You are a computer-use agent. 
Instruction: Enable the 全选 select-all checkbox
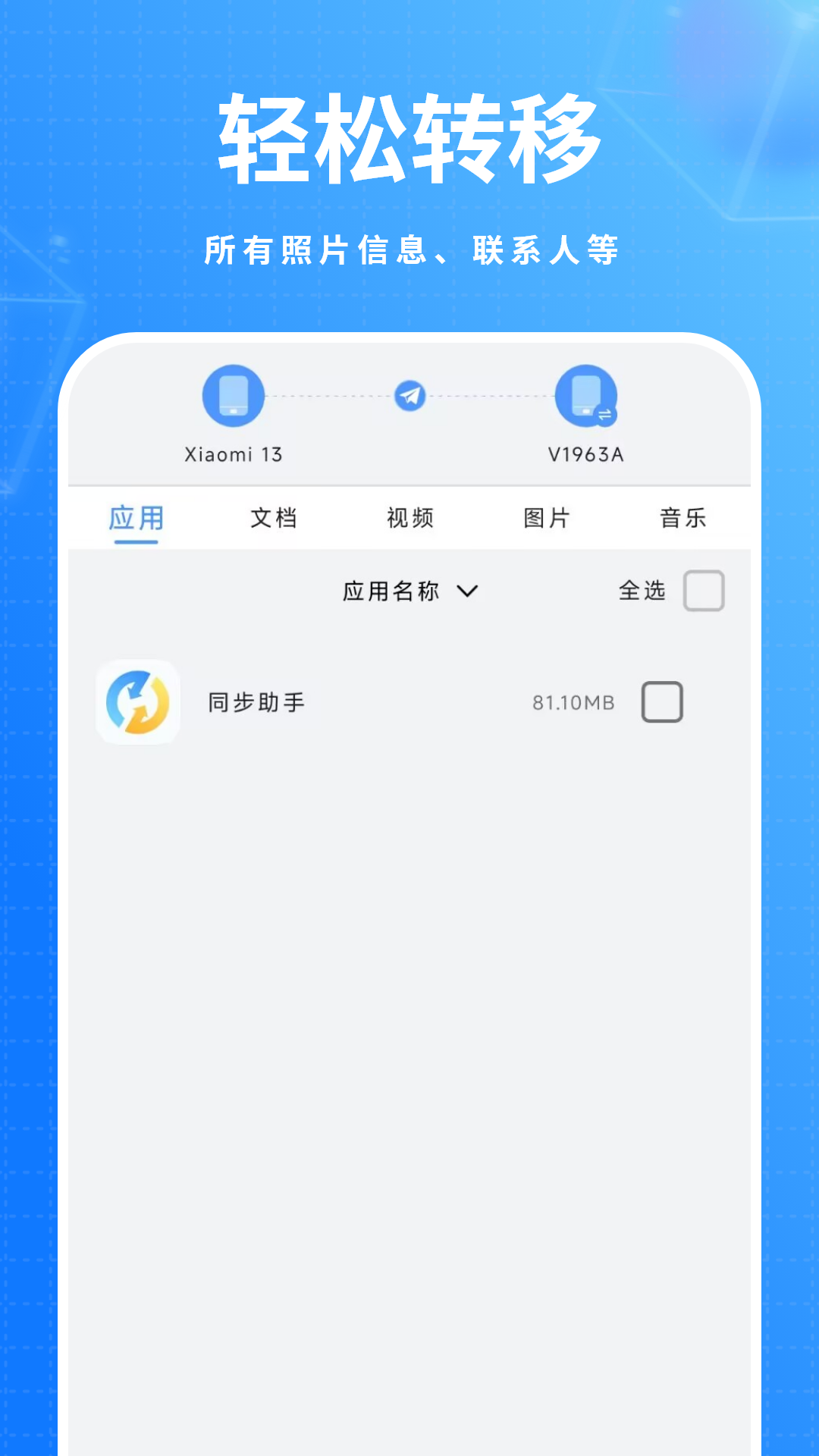(703, 592)
